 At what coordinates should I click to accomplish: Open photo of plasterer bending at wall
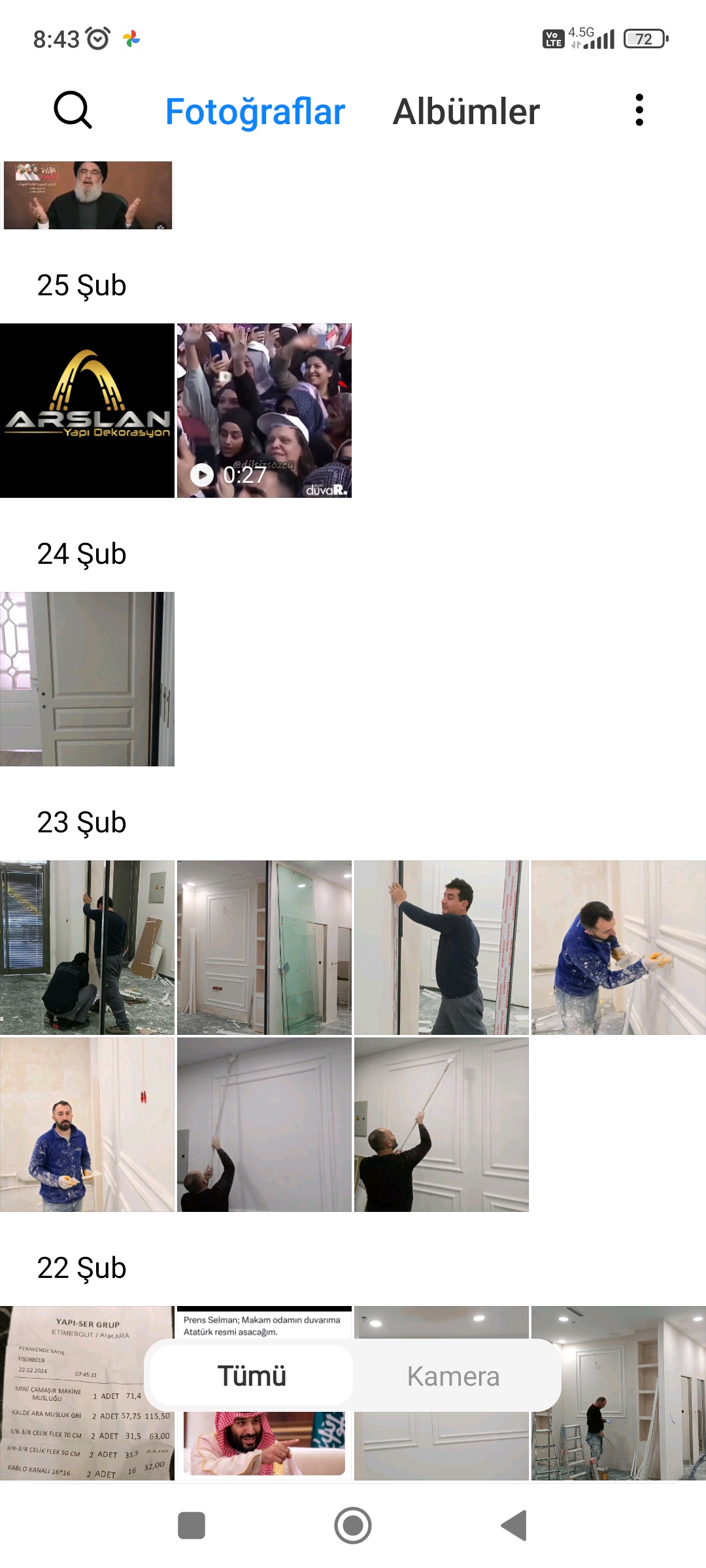coord(618,947)
